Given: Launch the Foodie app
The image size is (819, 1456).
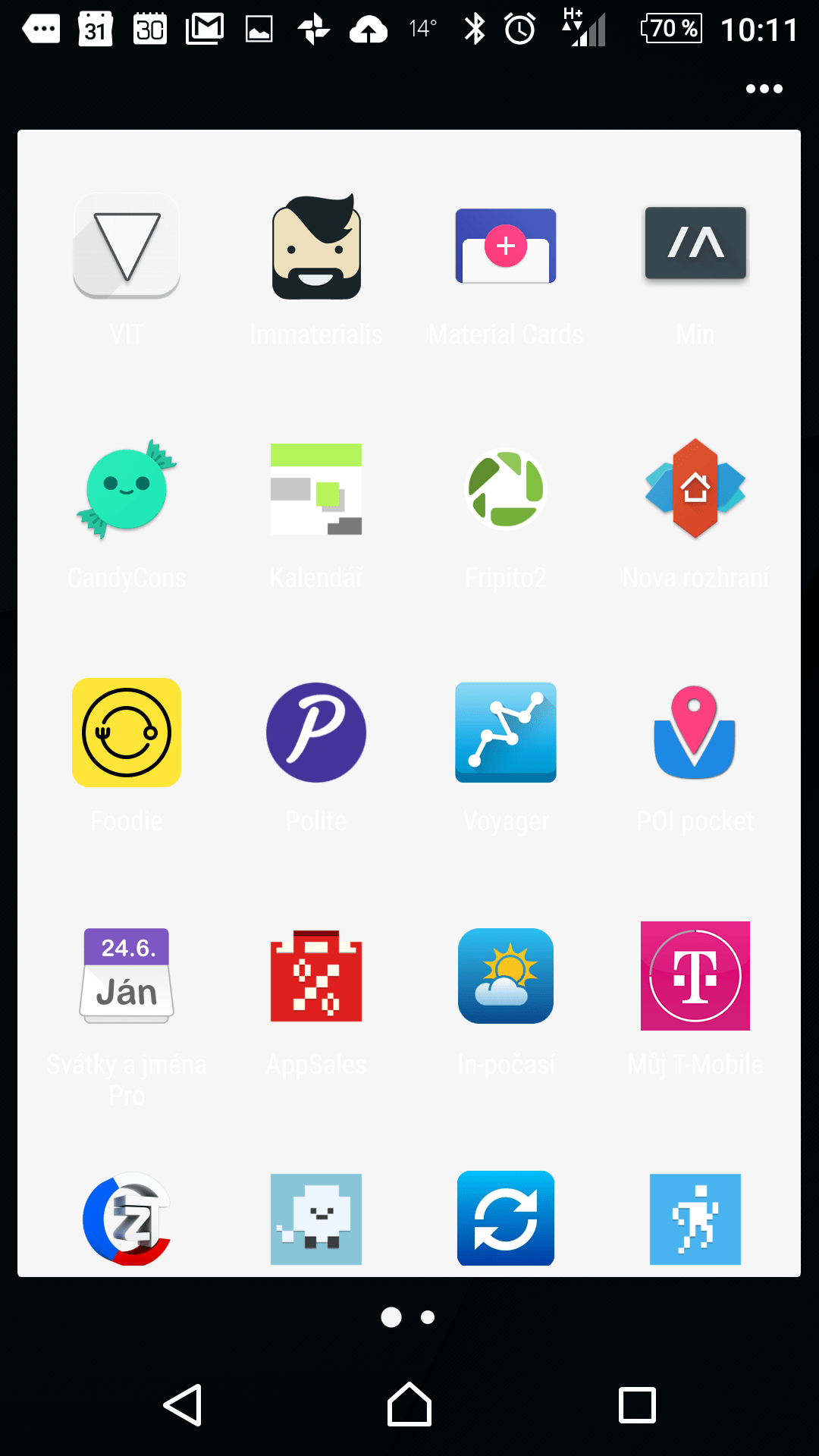Looking at the screenshot, I should pos(127,733).
